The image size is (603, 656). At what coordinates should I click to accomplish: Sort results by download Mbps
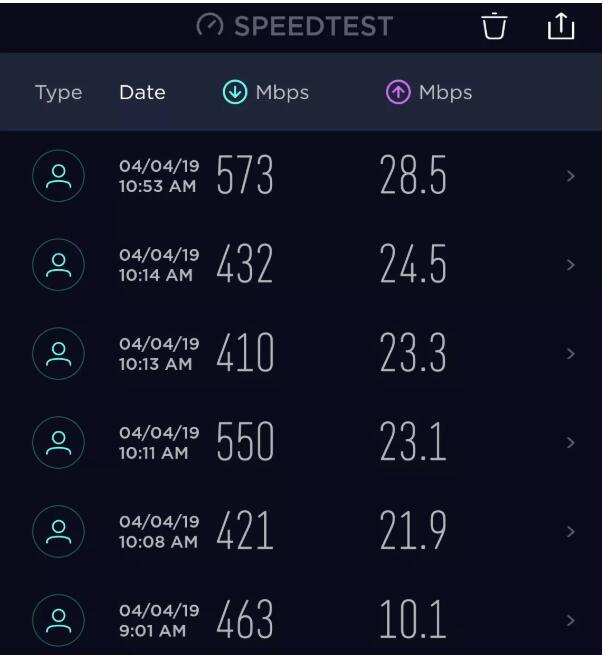pos(266,93)
